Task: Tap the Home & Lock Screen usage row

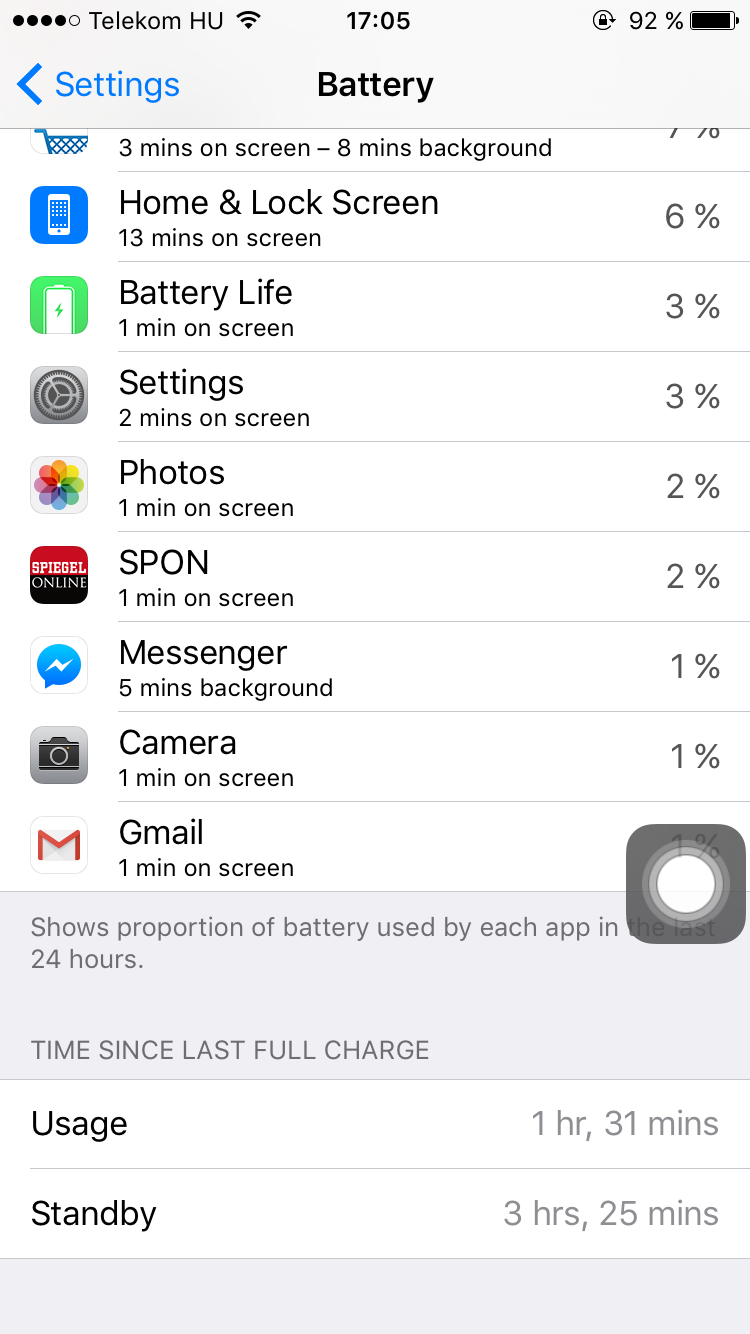Action: coord(375,217)
